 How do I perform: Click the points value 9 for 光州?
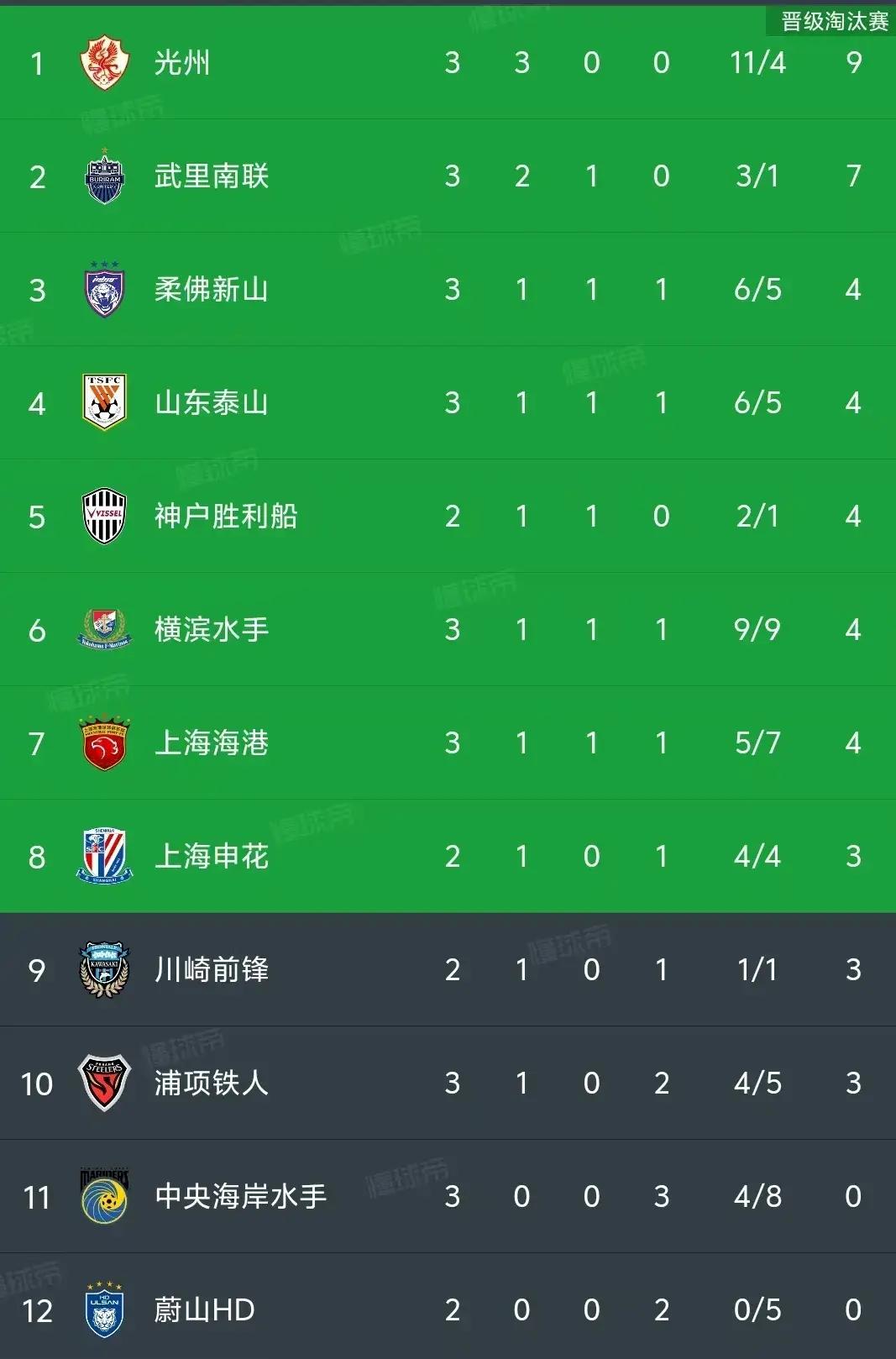[853, 60]
